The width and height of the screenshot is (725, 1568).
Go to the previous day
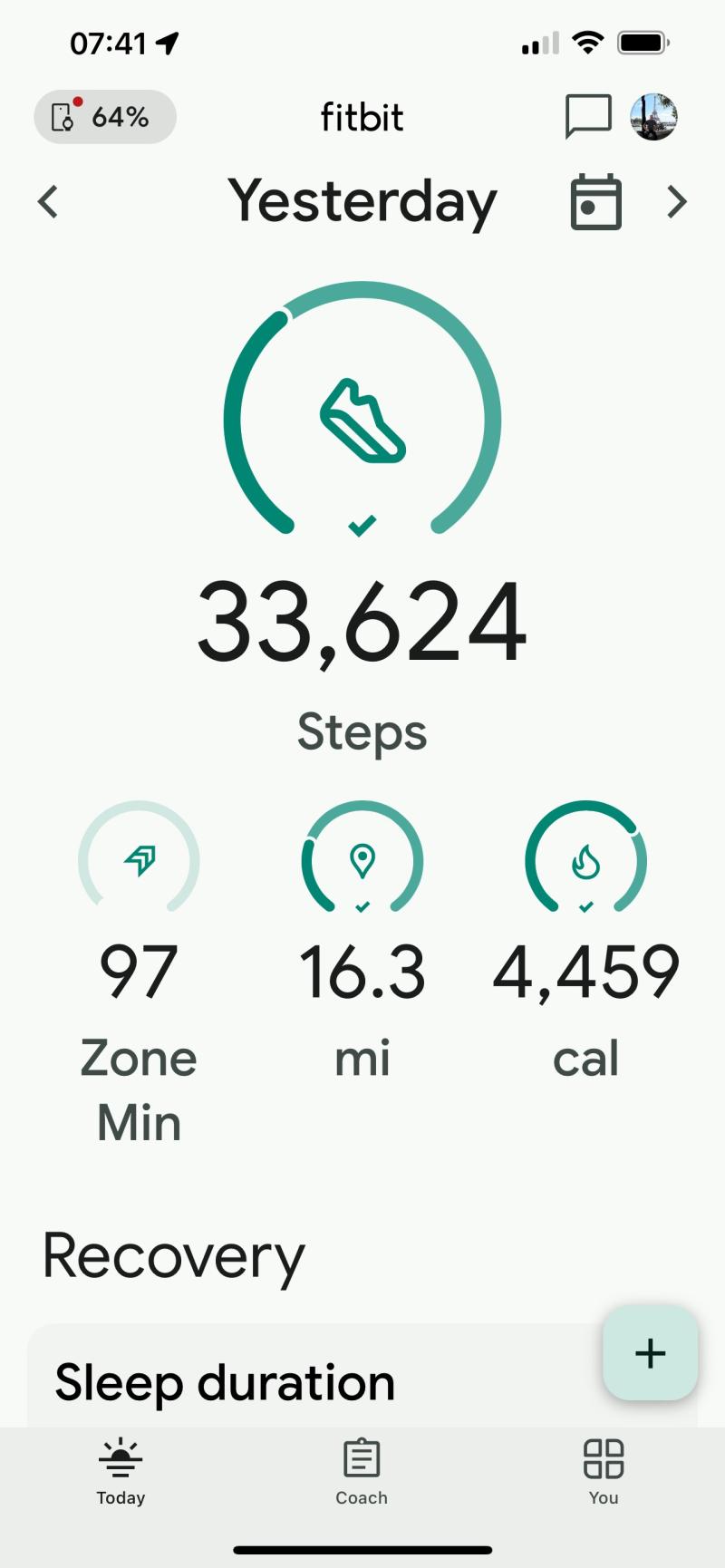click(x=49, y=201)
